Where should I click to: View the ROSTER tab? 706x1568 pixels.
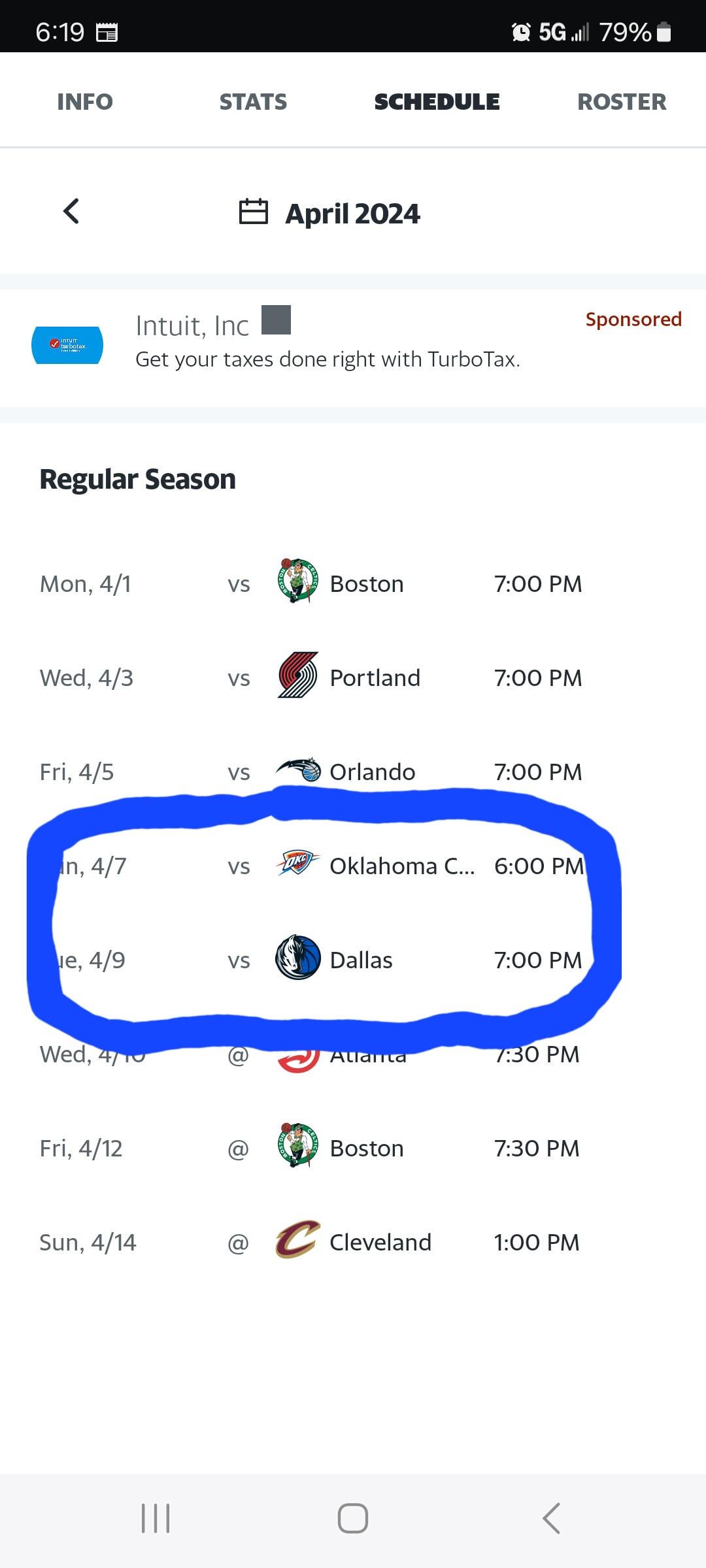coord(622,102)
